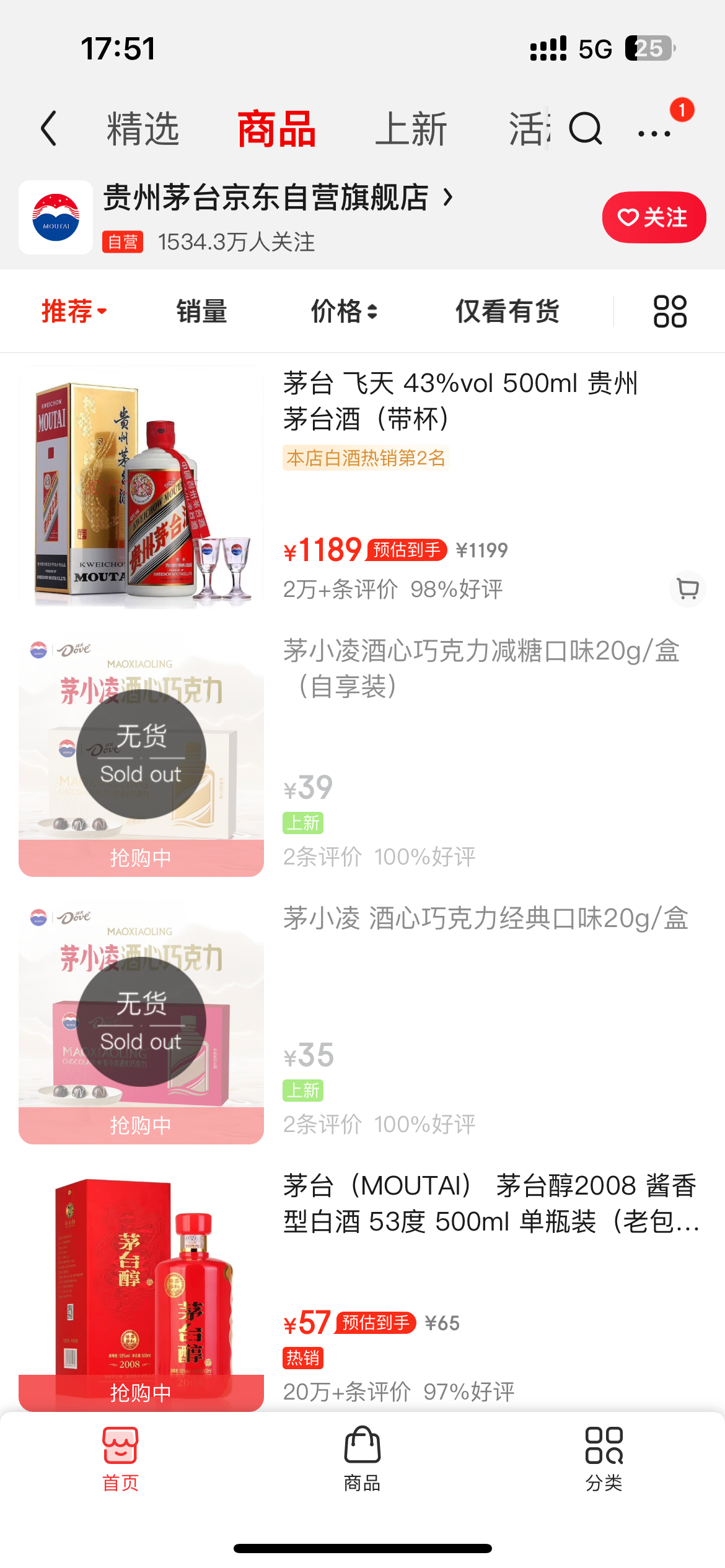Open the 分类 bottom tab
Screen dimensions: 725x1568
click(604, 1458)
